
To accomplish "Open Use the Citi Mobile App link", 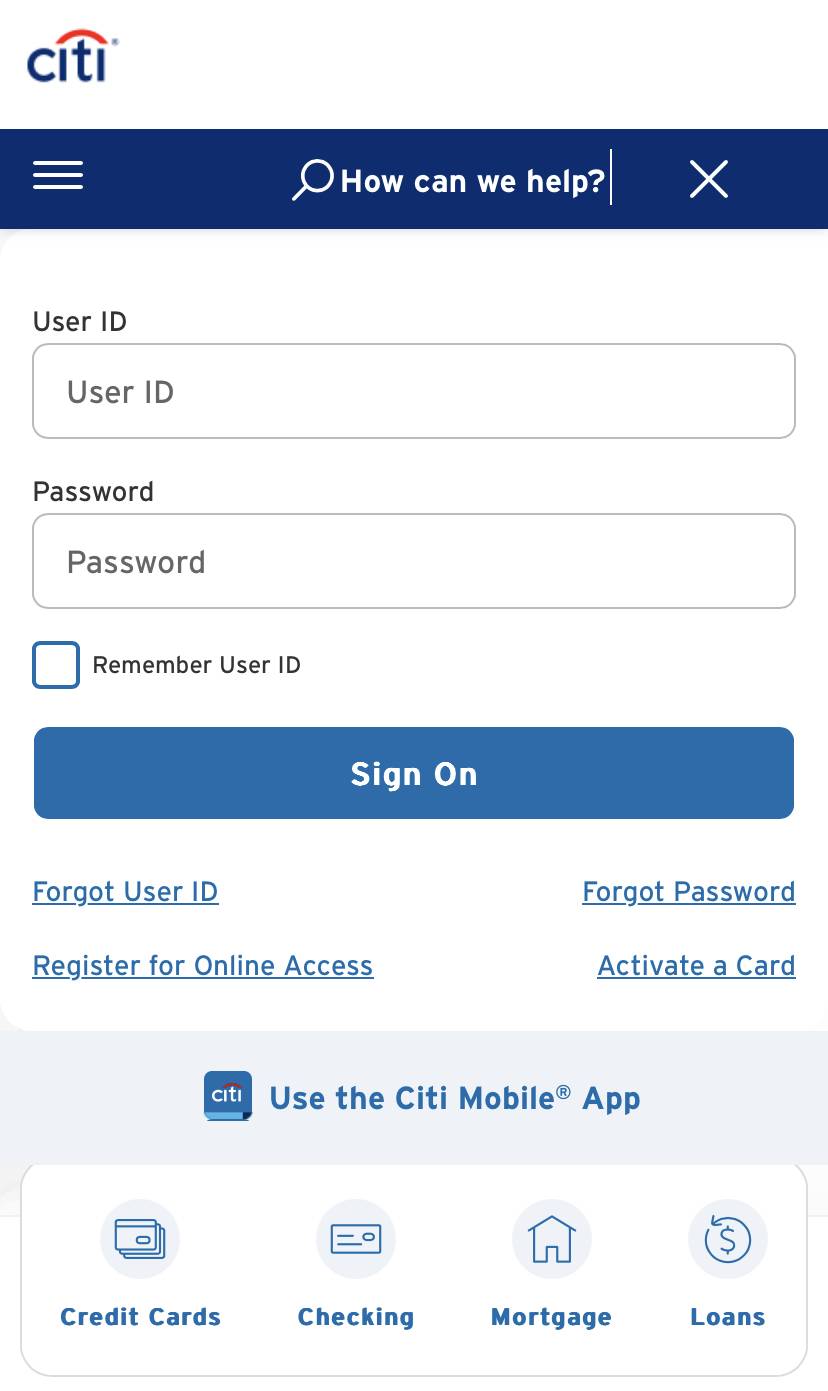I will (x=454, y=1097).
